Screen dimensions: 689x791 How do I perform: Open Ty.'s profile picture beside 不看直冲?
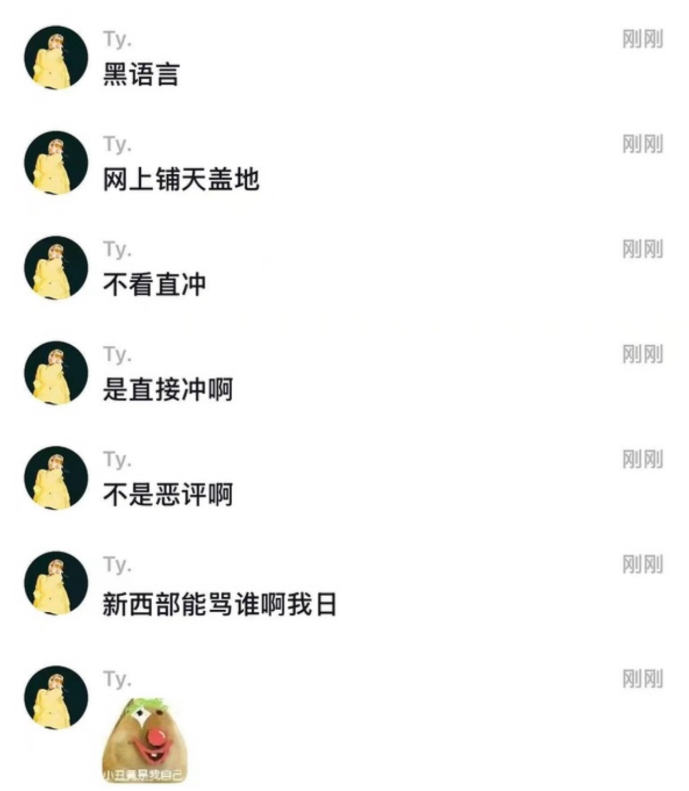tap(56, 268)
